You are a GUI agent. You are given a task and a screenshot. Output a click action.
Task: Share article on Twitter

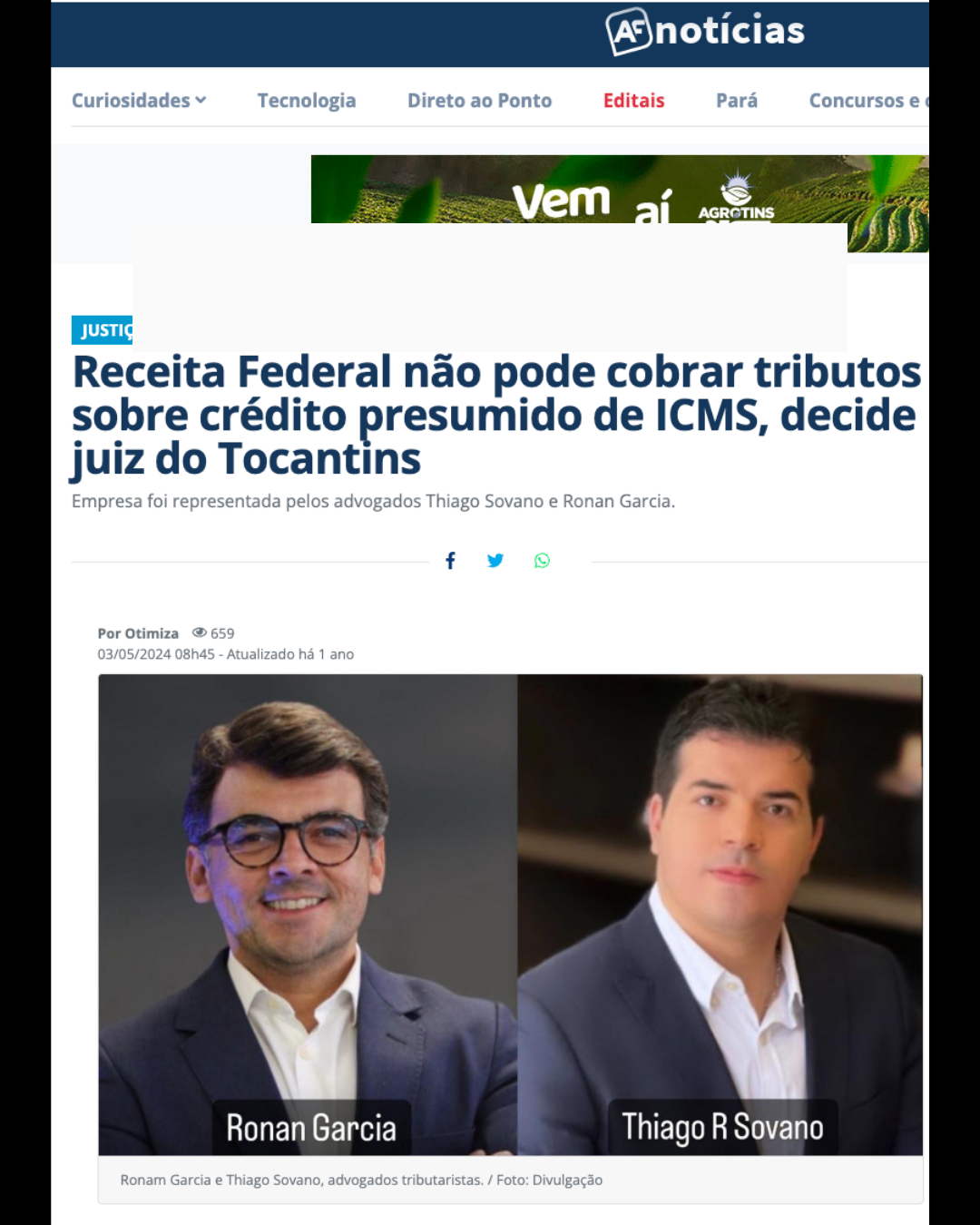tap(495, 561)
